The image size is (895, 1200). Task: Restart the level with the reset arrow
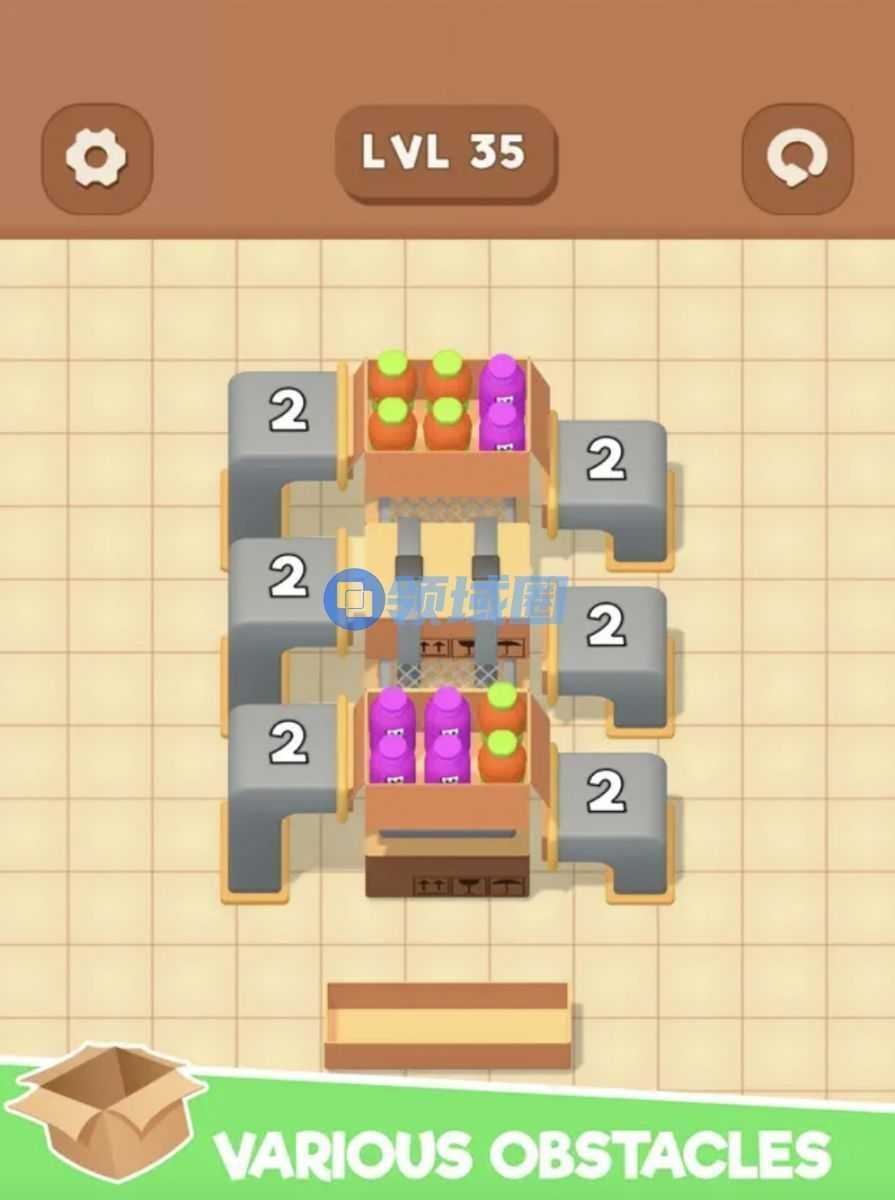797,158
